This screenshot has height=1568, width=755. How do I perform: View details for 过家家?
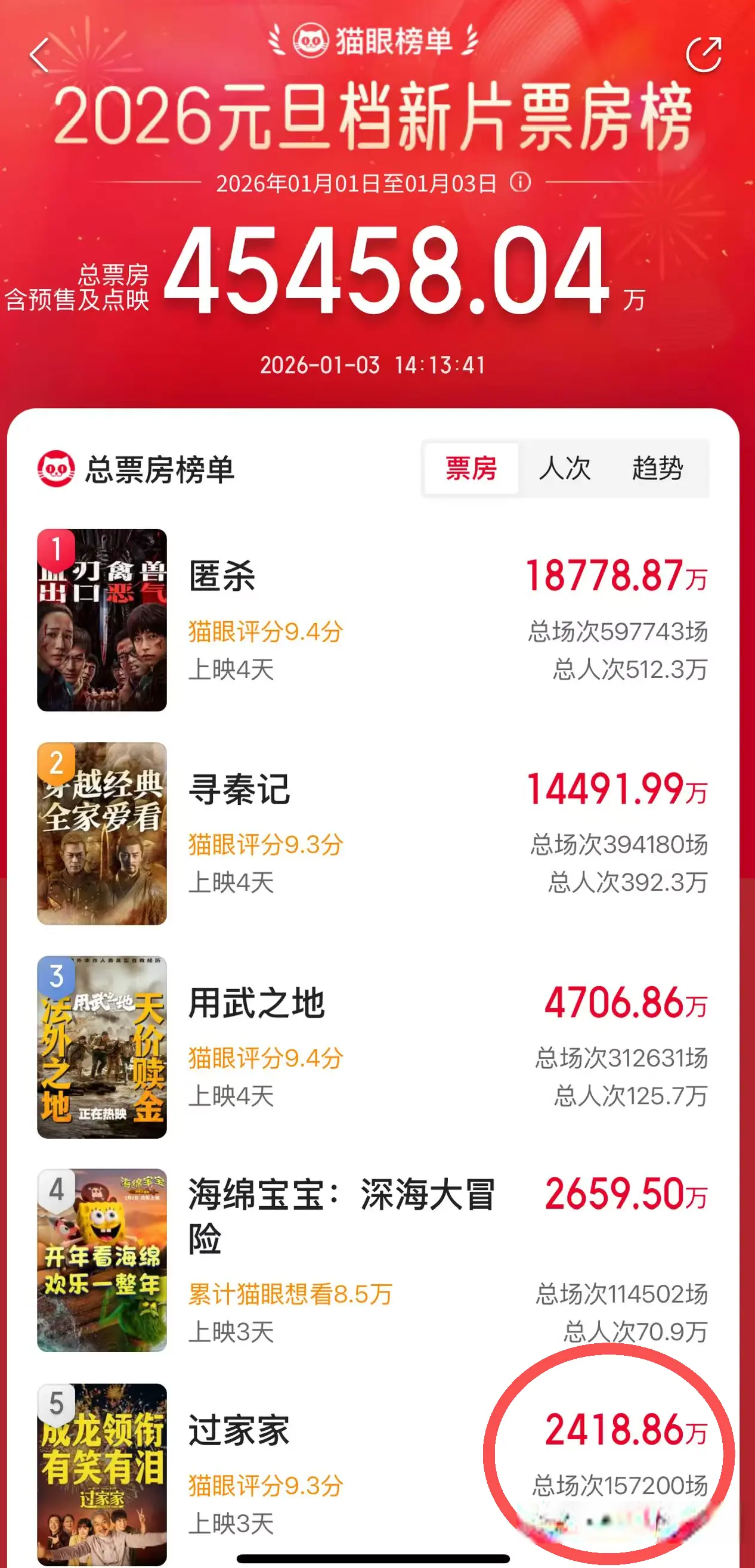[x=239, y=1430]
